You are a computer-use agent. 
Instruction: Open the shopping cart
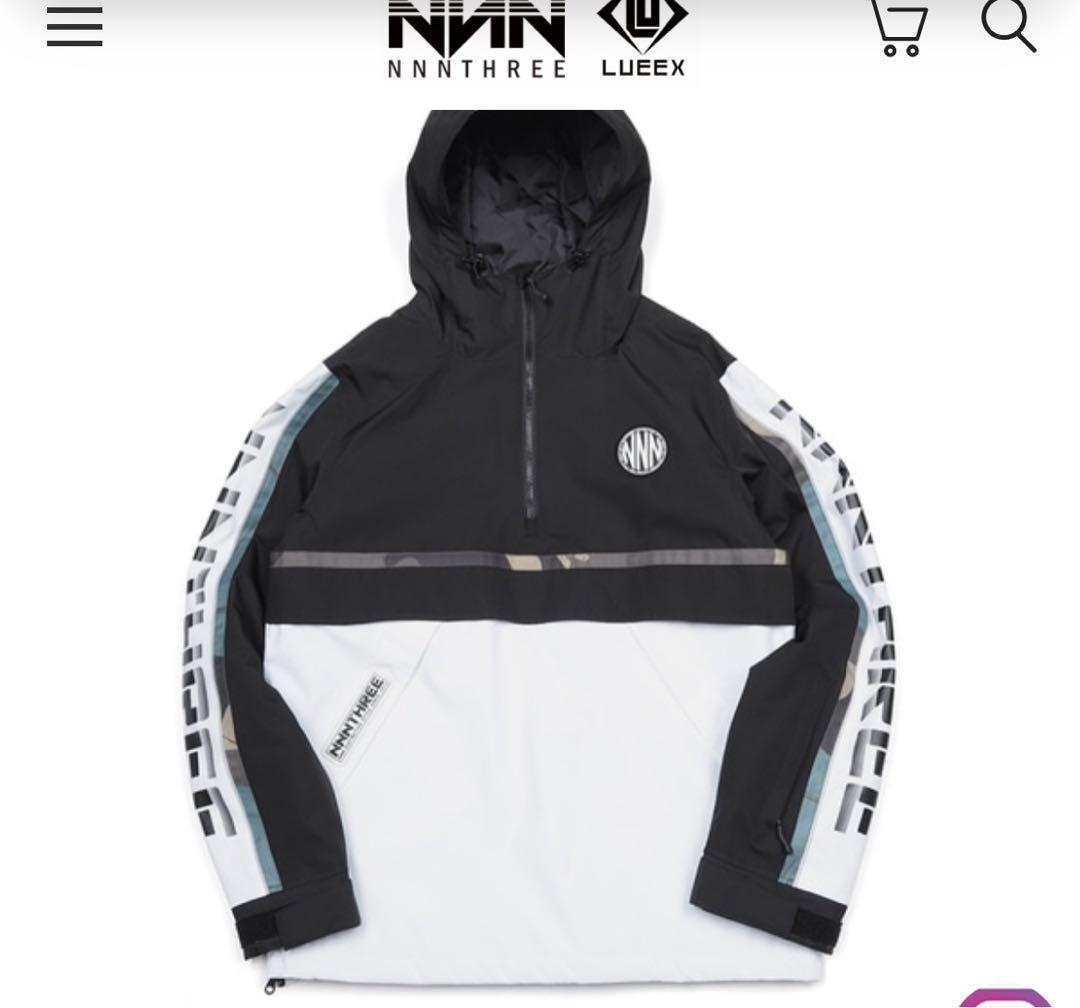coord(897,27)
